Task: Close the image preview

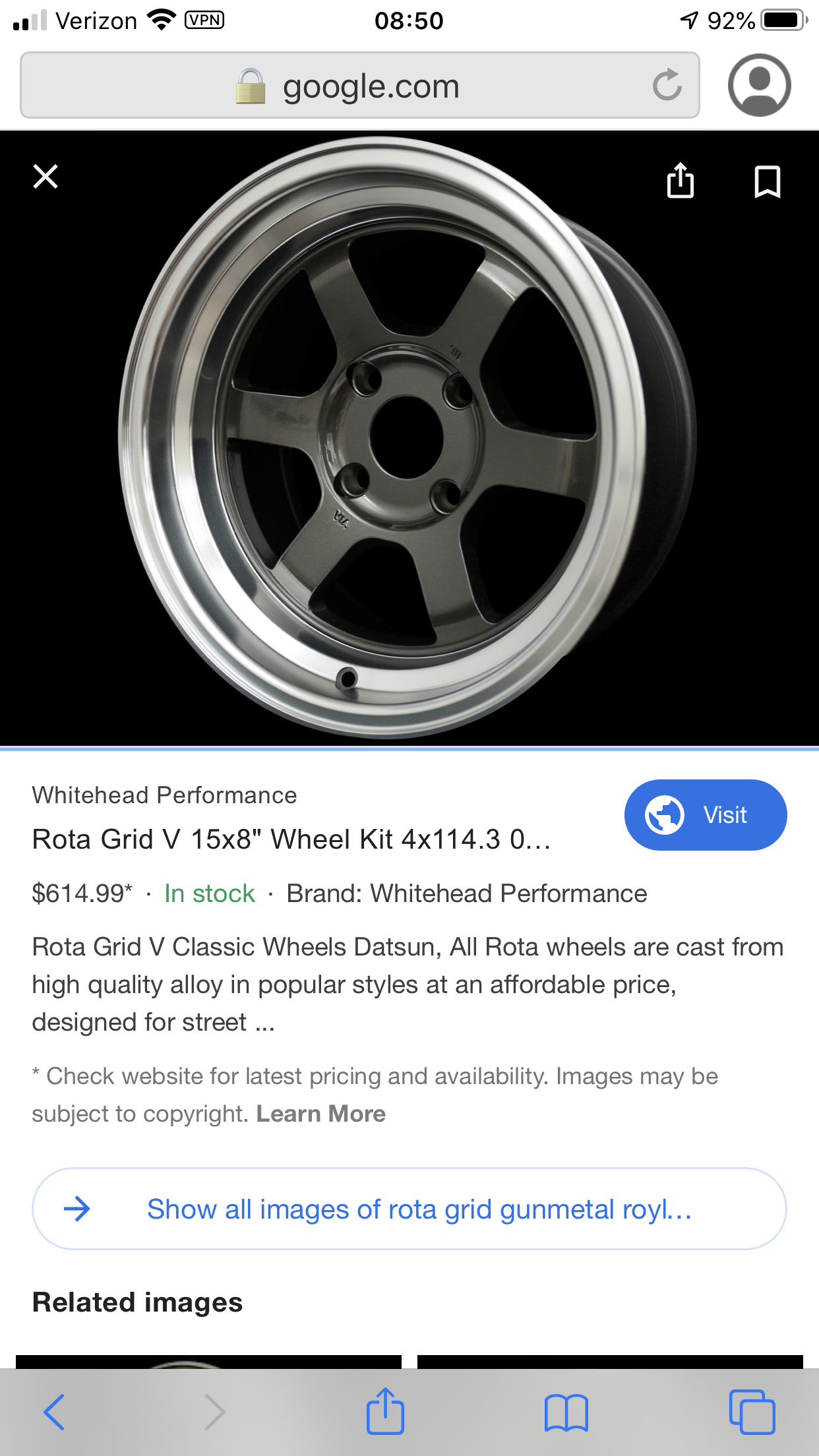Action: (45, 177)
